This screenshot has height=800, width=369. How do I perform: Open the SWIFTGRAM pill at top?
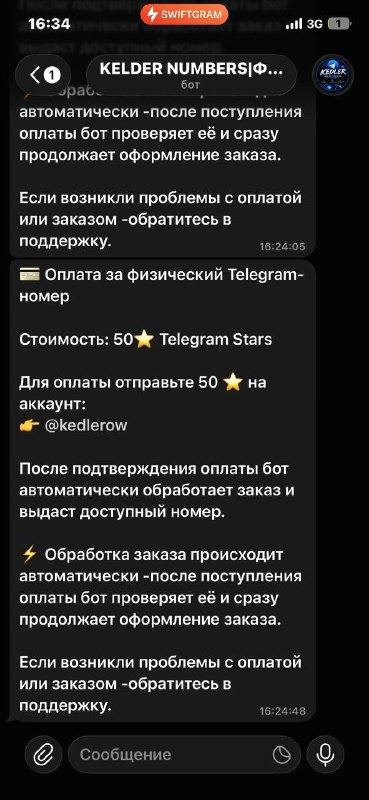coord(184,14)
